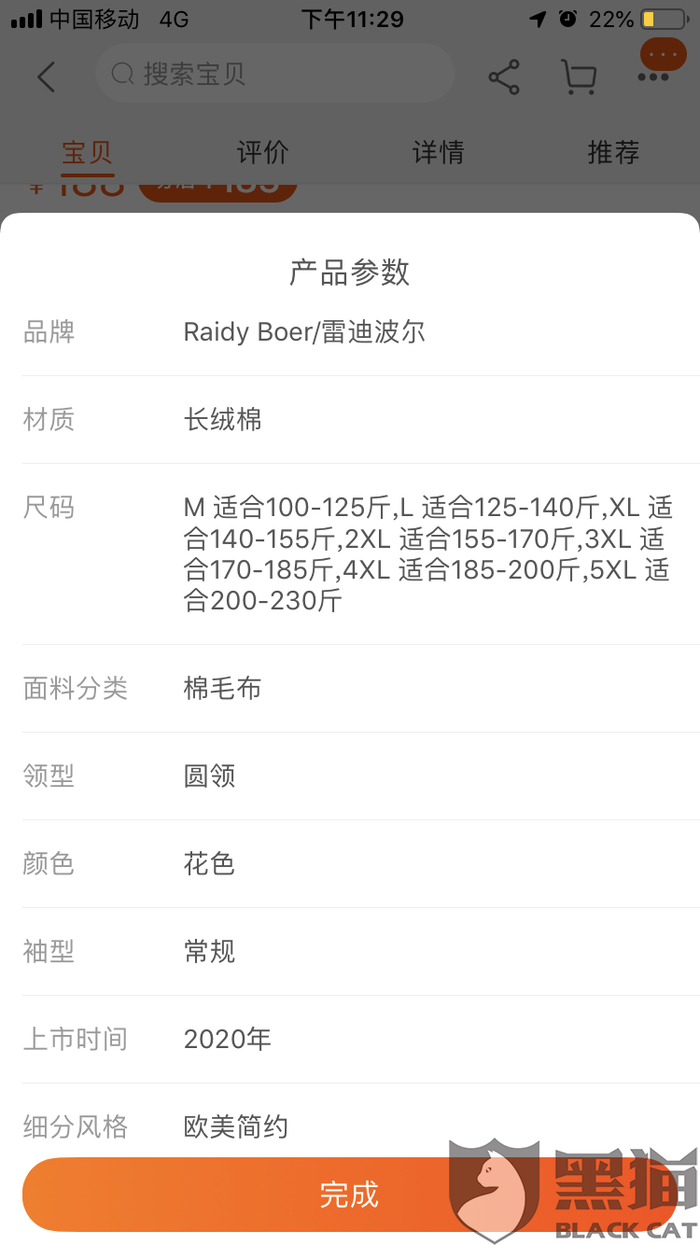This screenshot has width=700, height=1245.
Task: Switch to the 详情 tab
Action: pos(438,153)
